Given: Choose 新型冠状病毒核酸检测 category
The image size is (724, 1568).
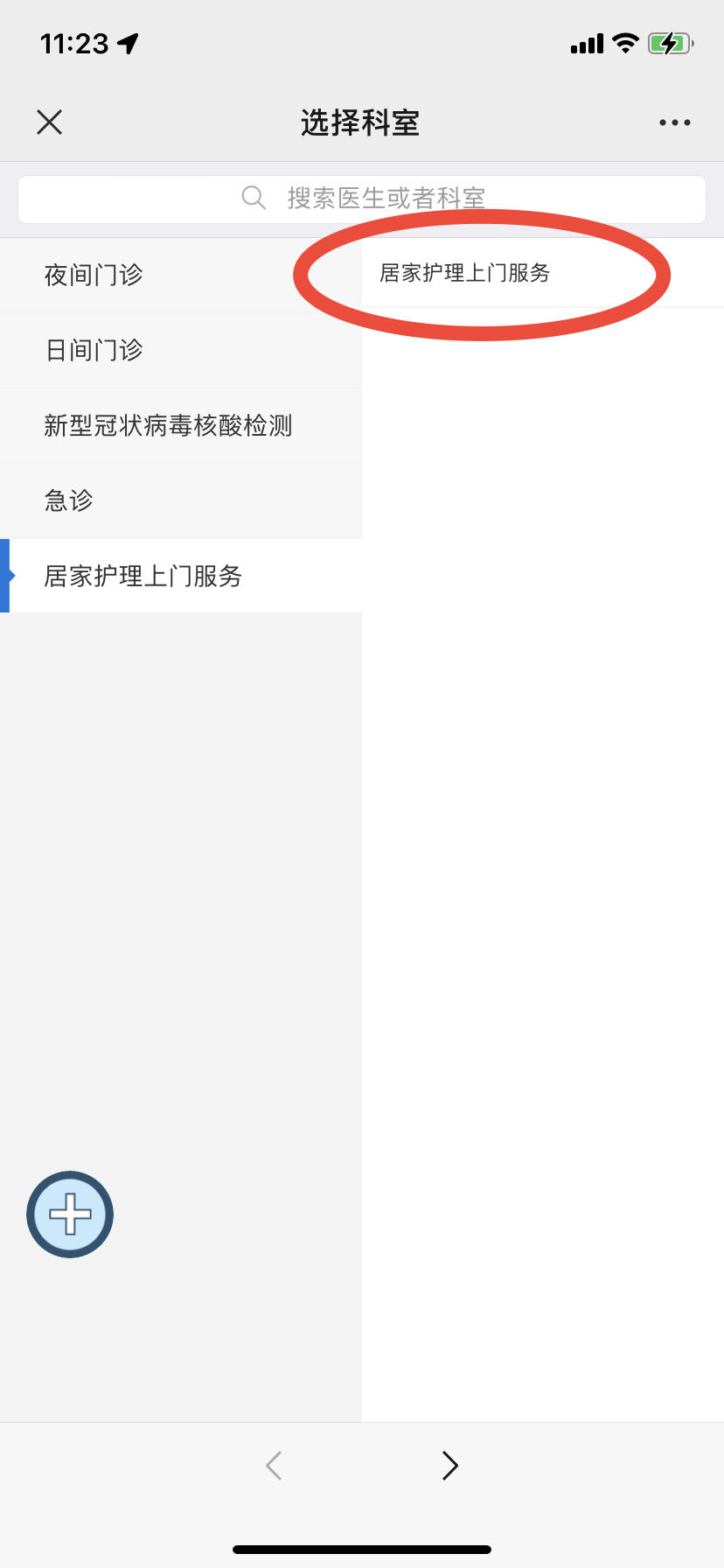Looking at the screenshot, I should point(168,425).
